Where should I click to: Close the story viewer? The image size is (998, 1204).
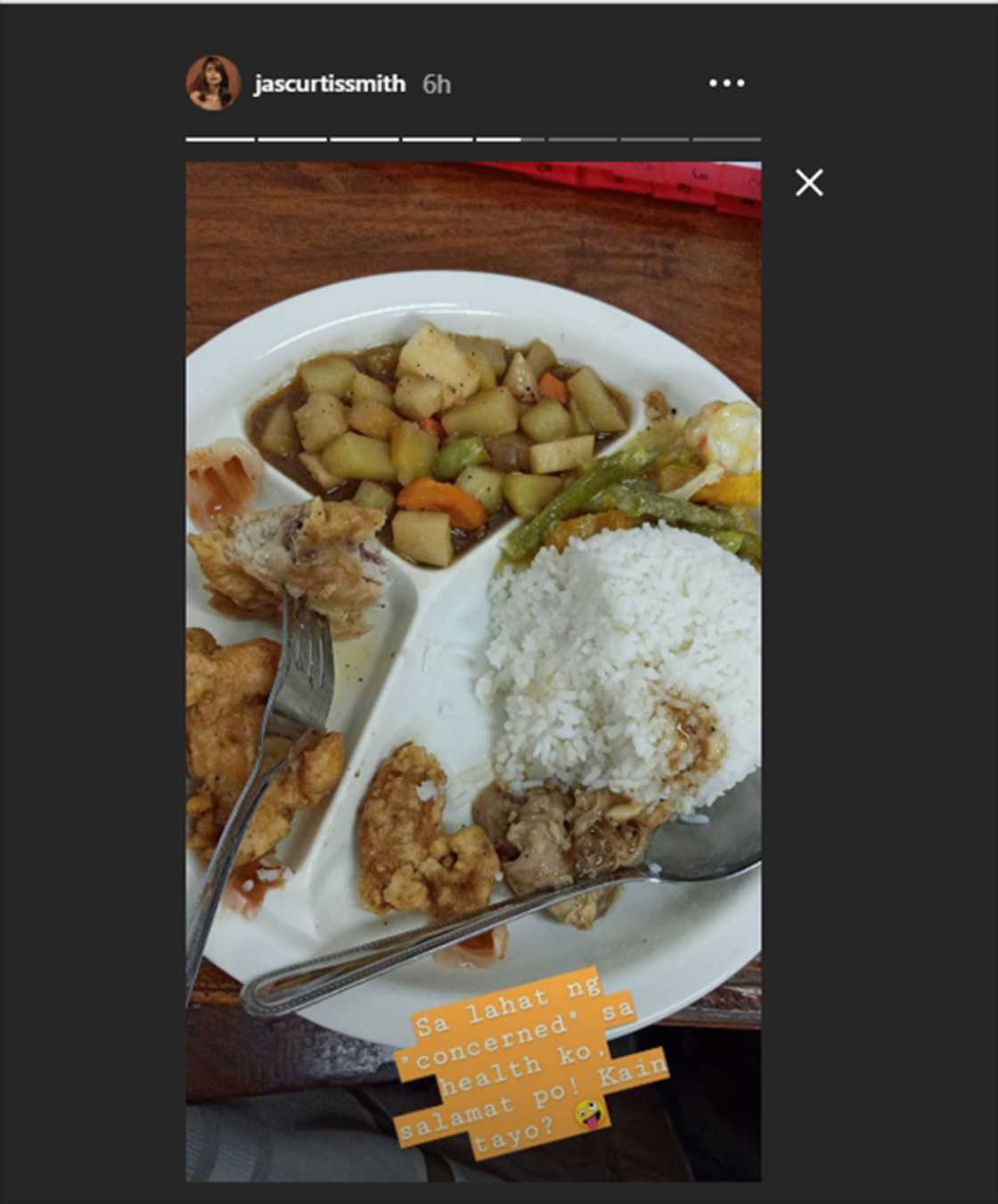(x=808, y=183)
